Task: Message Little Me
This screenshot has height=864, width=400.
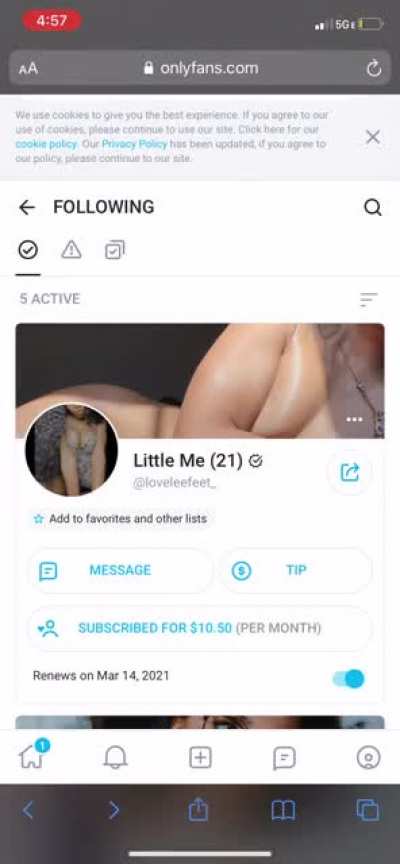Action: pyautogui.click(x=120, y=570)
